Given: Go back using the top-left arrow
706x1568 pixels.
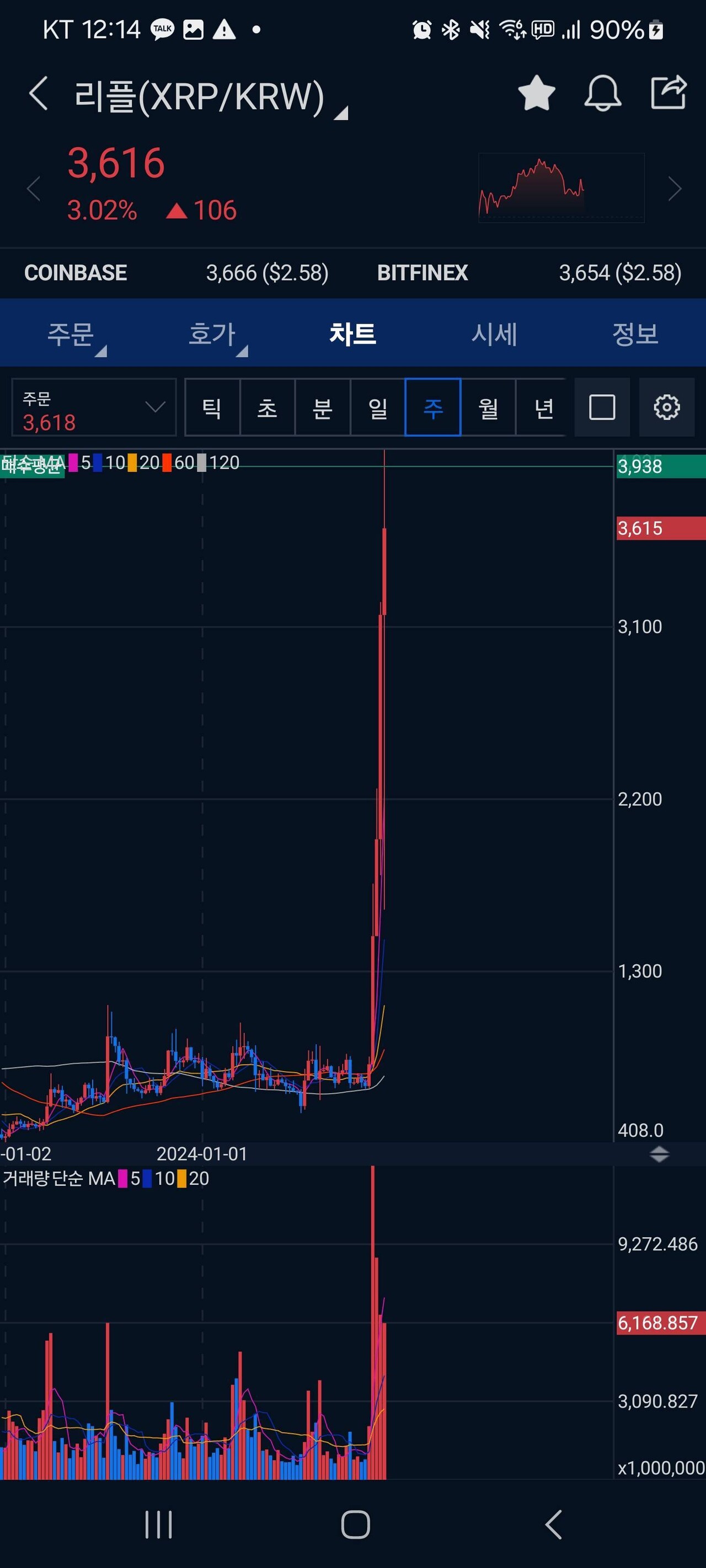Looking at the screenshot, I should pos(38,94).
